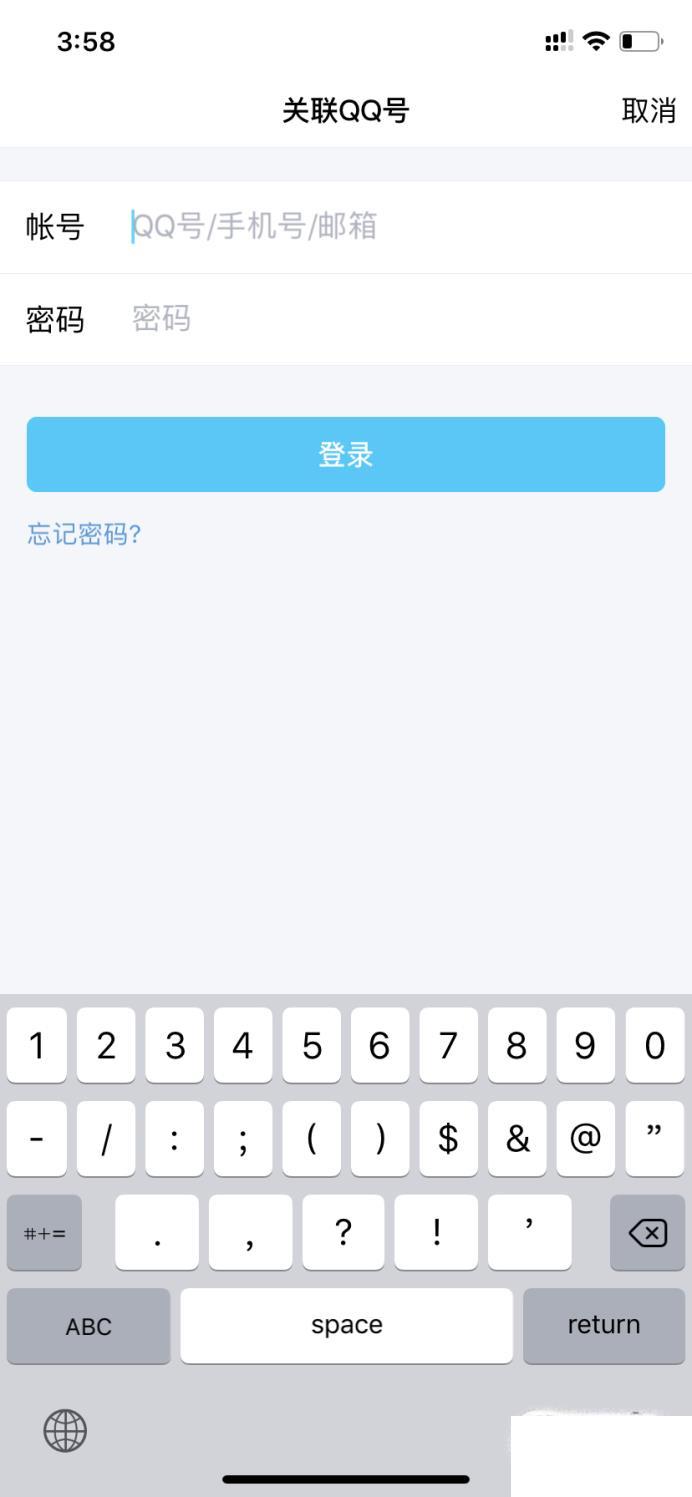Tap 取消 to cancel linking QQ
The width and height of the screenshot is (692, 1497).
tap(649, 111)
